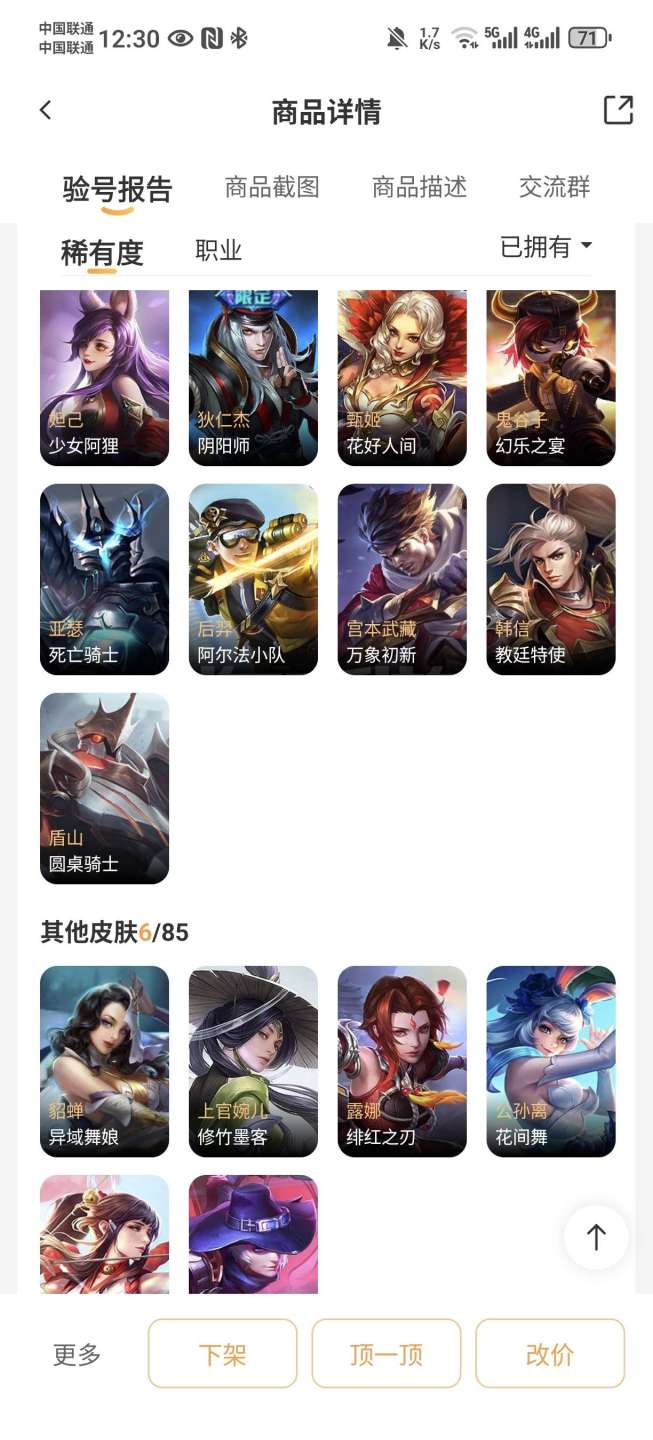
Task: Bump the listing with 顶一顶
Action: tap(386, 1354)
